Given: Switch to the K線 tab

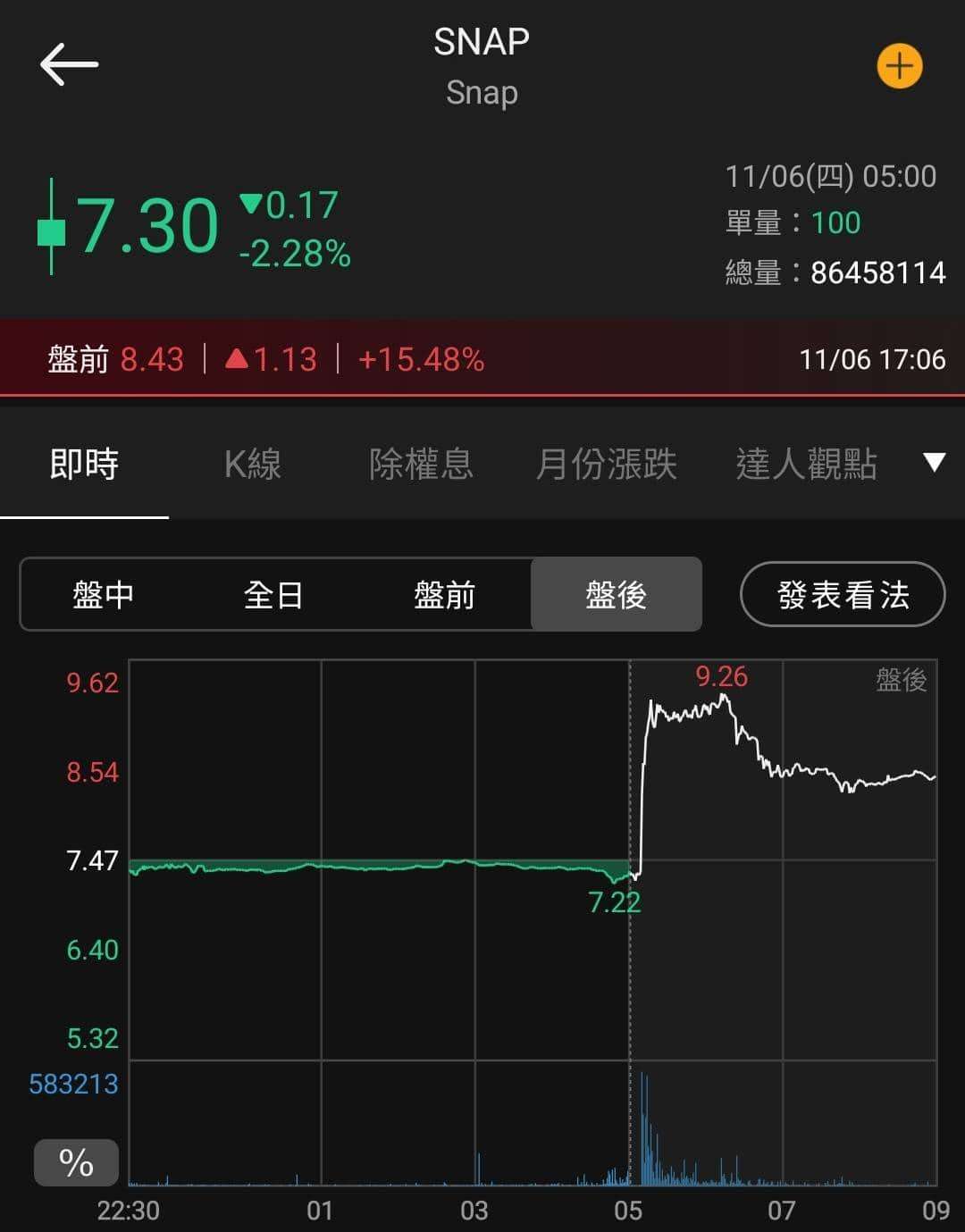Looking at the screenshot, I should coord(254,465).
